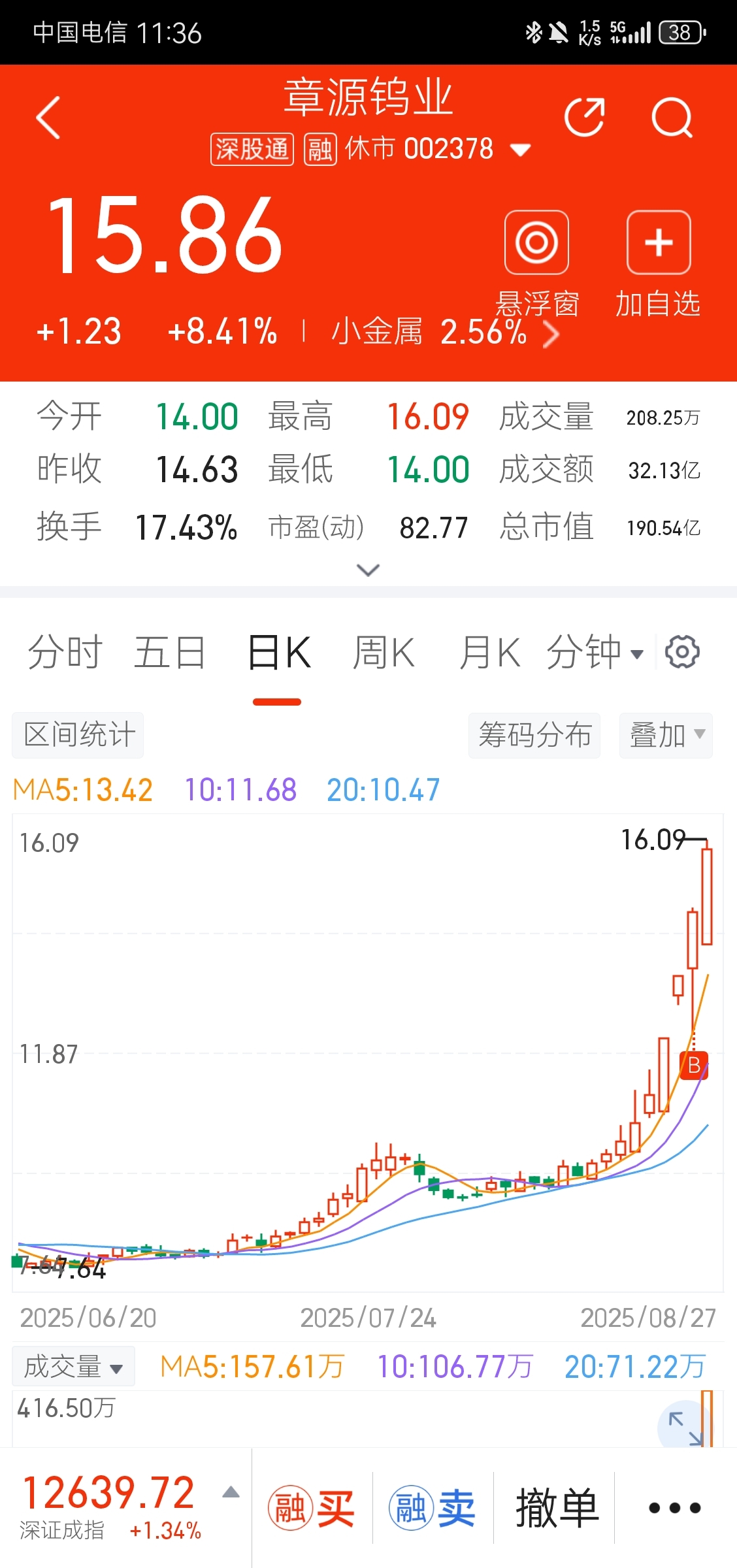Show 筹码分布 chip distribution
The height and width of the screenshot is (1568, 737).
pos(534,736)
